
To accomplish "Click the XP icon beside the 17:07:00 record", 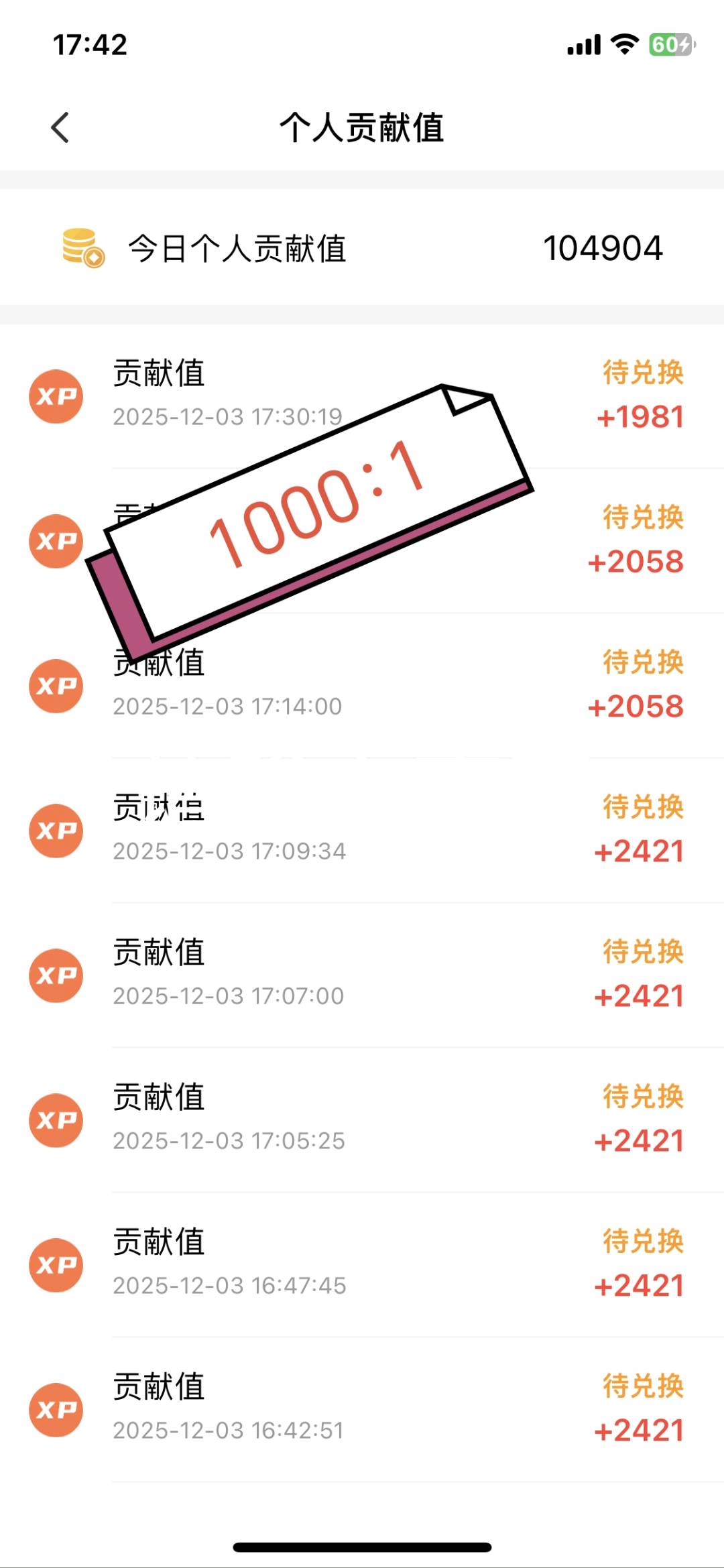I will pos(56,975).
